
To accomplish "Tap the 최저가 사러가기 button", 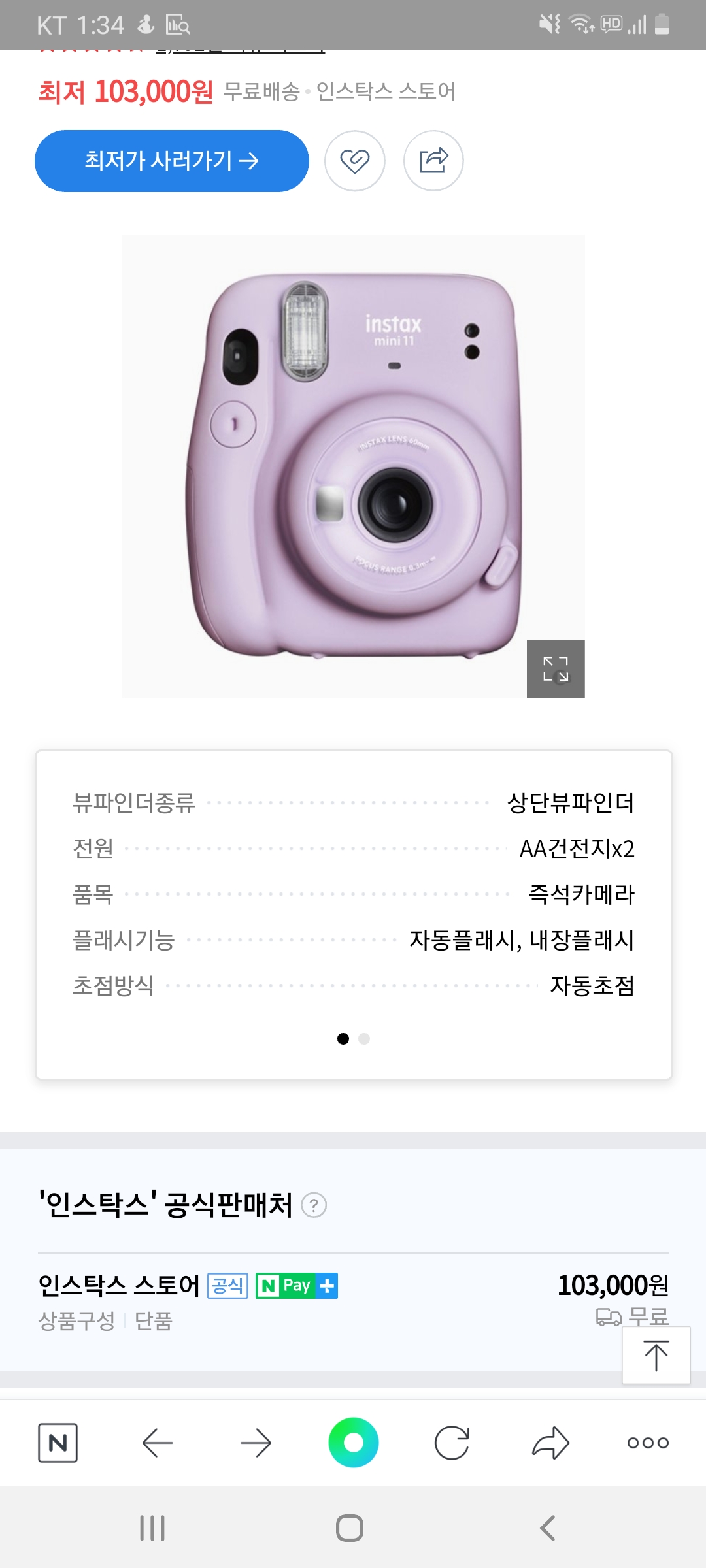I will pos(171,161).
